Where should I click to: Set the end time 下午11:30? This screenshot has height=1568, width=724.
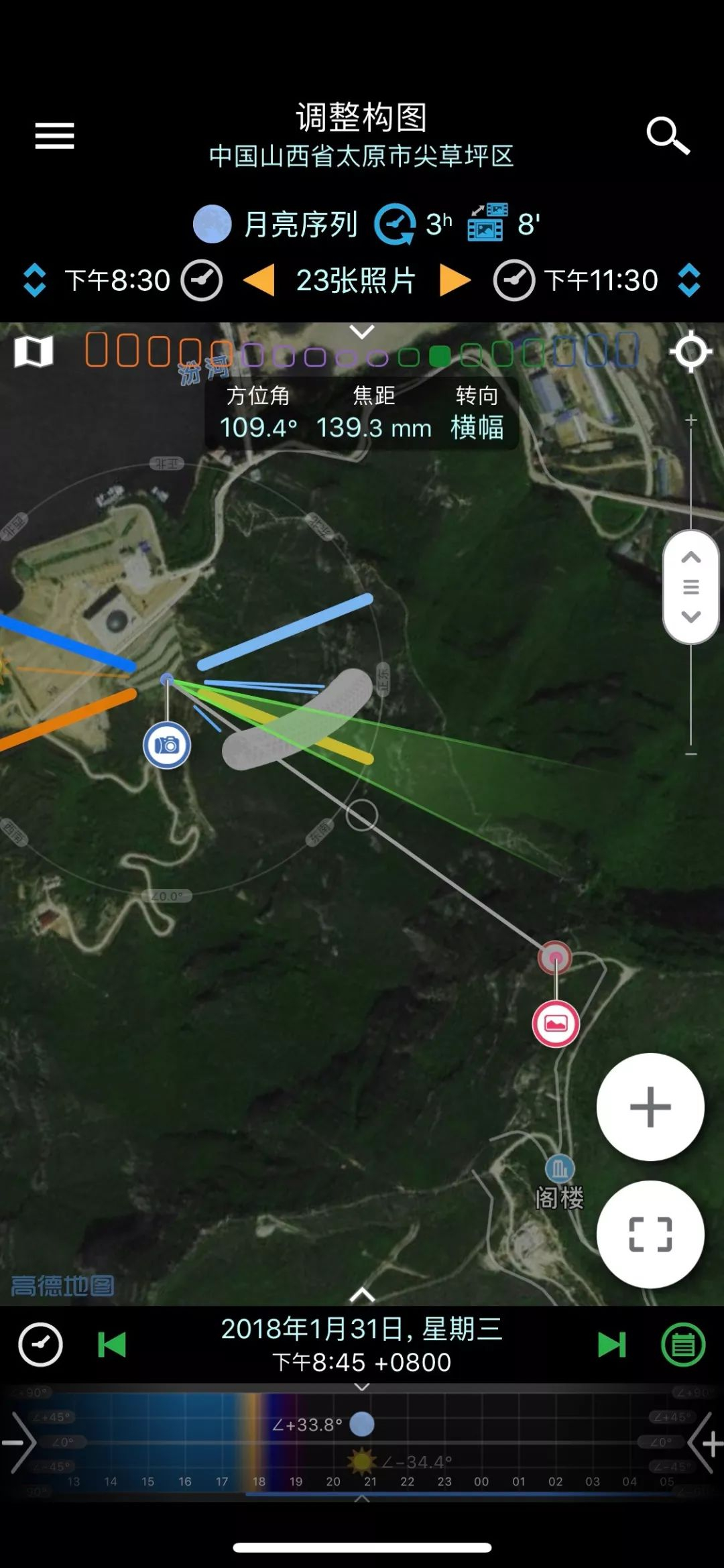tap(601, 280)
